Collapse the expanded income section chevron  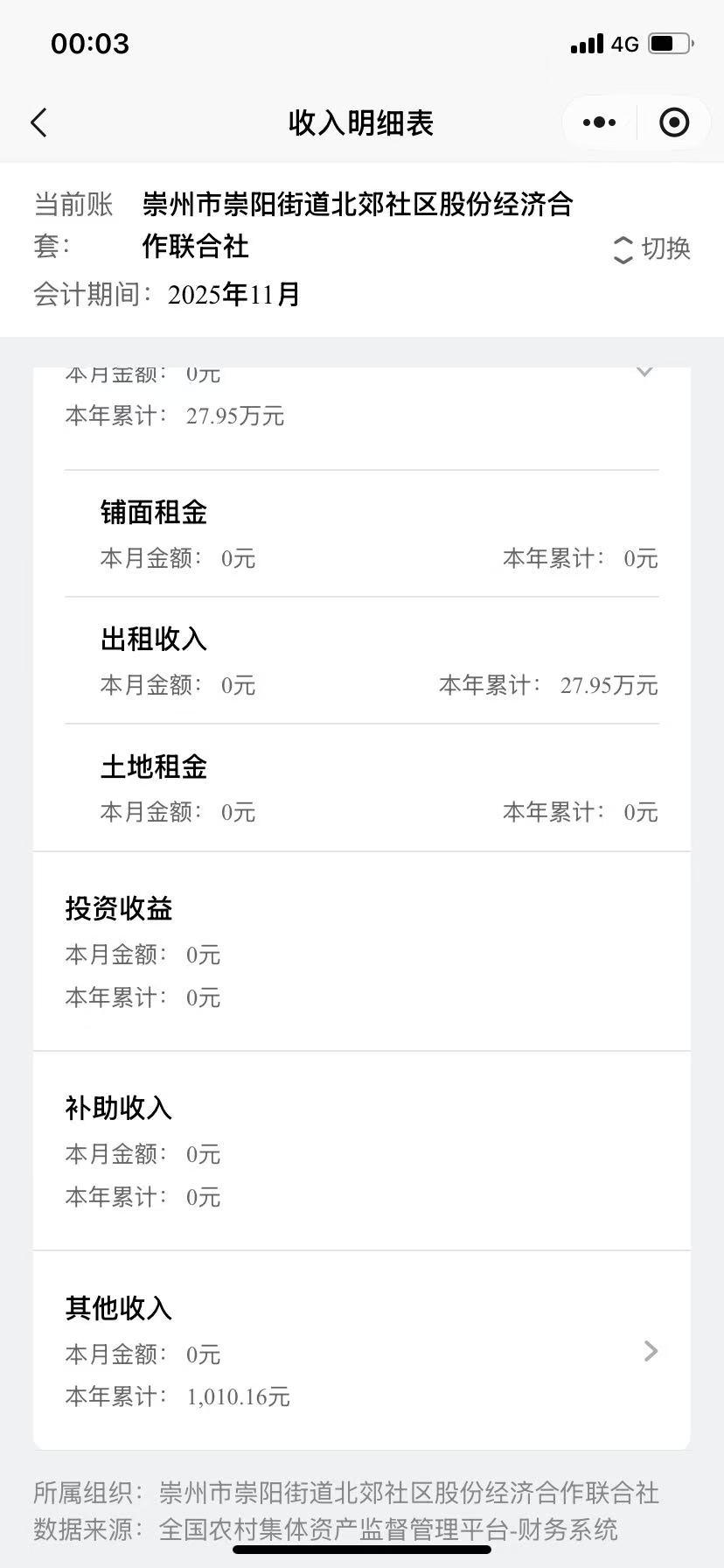pyautogui.click(x=644, y=372)
